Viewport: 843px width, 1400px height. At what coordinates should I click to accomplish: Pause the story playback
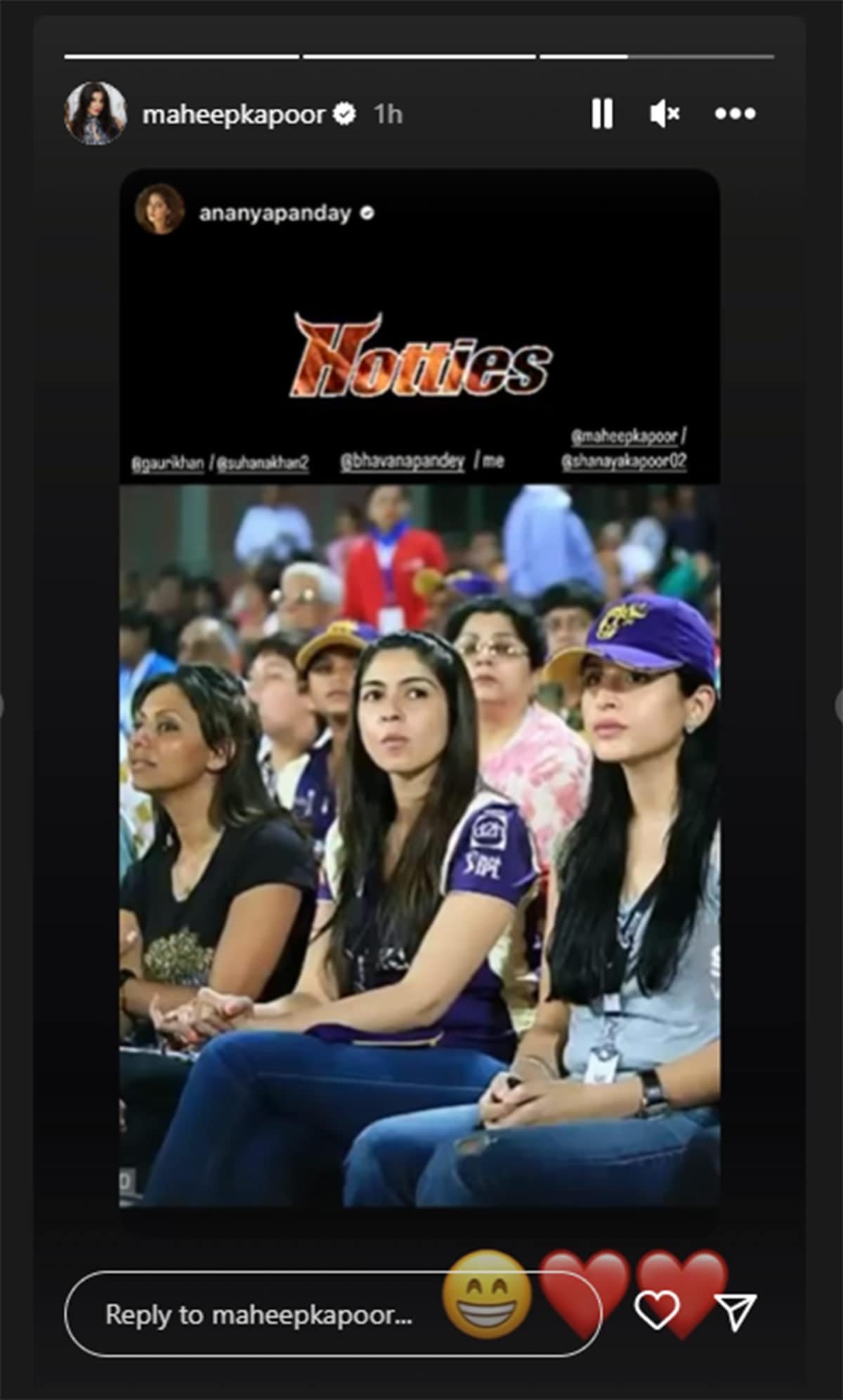[602, 114]
